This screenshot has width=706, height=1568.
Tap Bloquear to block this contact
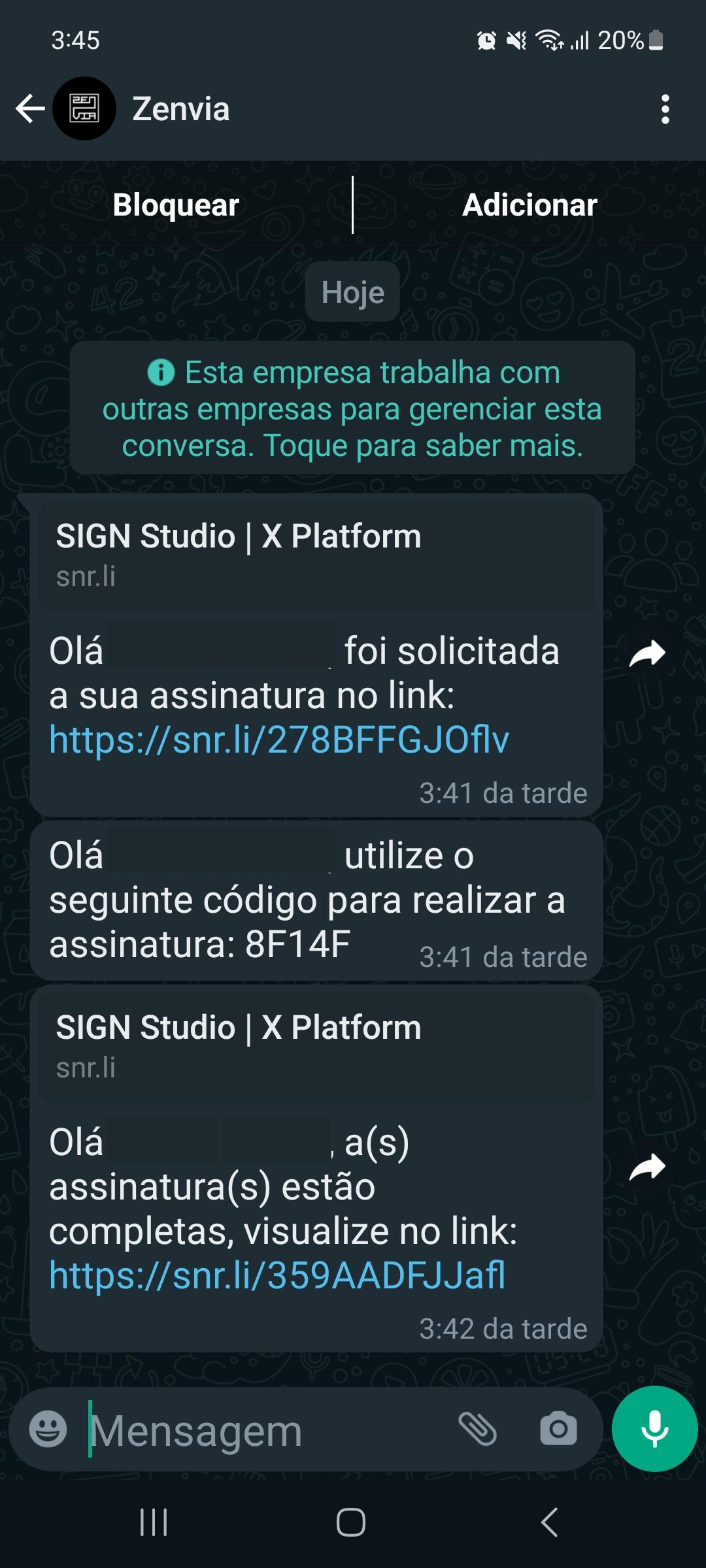[176, 205]
